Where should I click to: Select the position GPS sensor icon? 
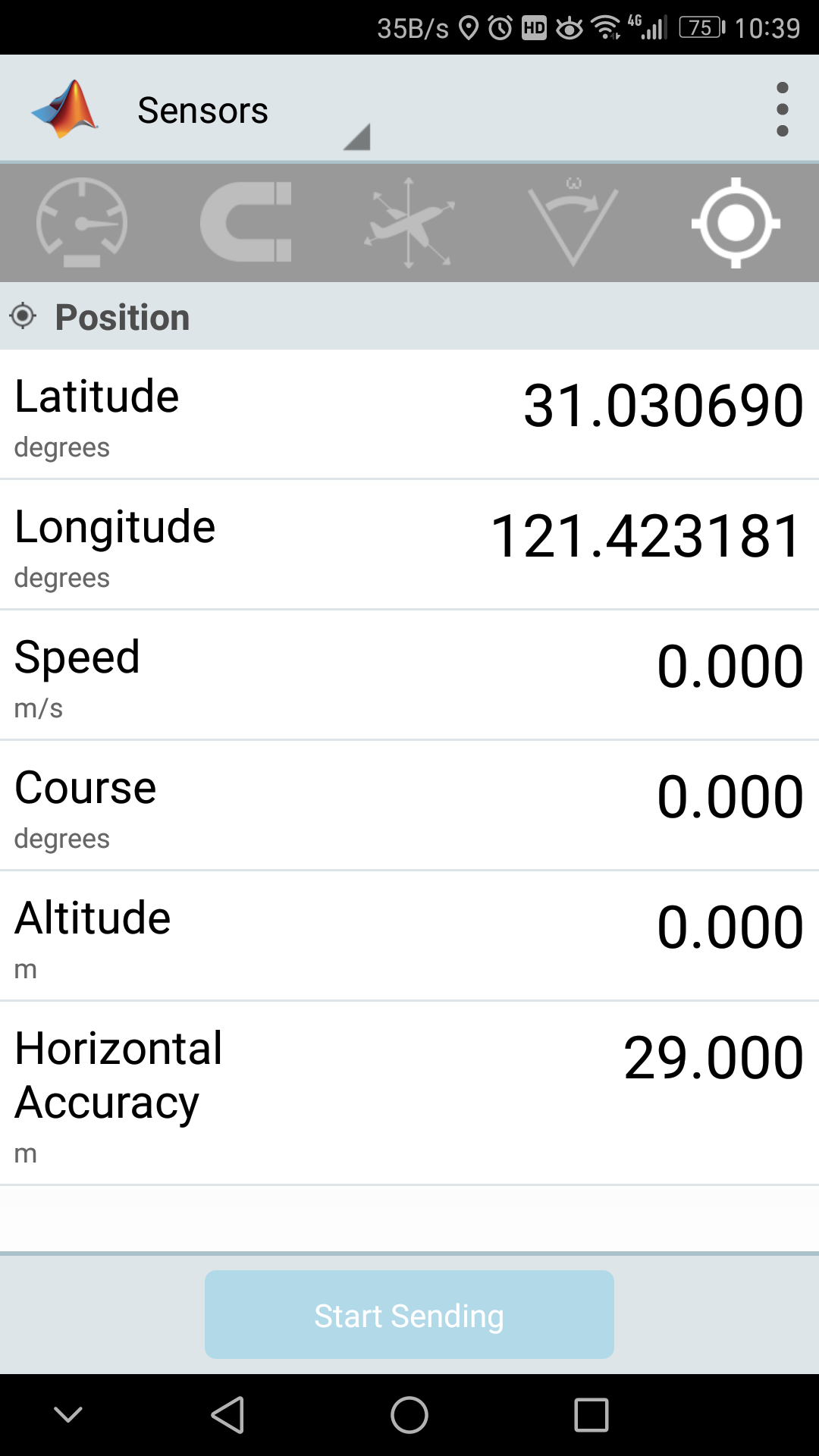[x=736, y=222]
